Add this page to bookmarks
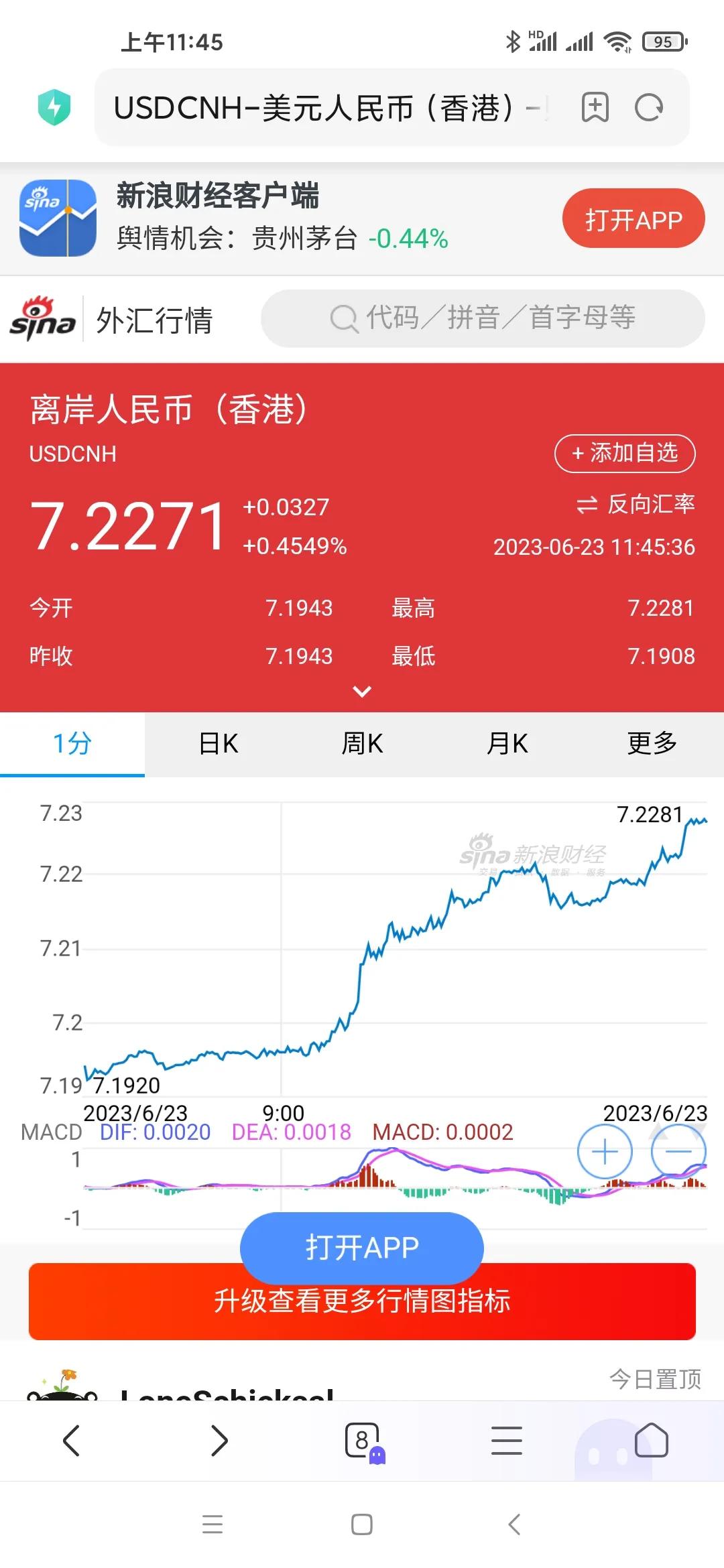Screen dimensions: 724x1568 [595, 107]
